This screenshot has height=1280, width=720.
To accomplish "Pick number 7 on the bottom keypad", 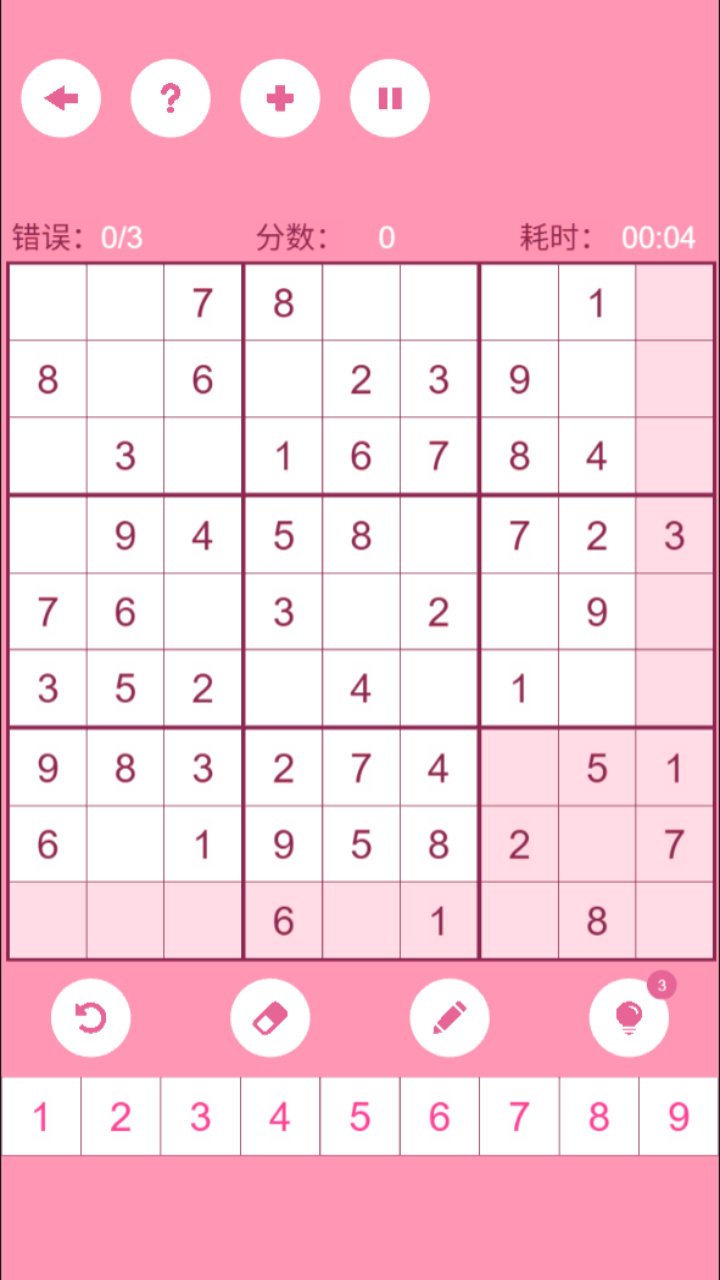I will (x=519, y=1116).
